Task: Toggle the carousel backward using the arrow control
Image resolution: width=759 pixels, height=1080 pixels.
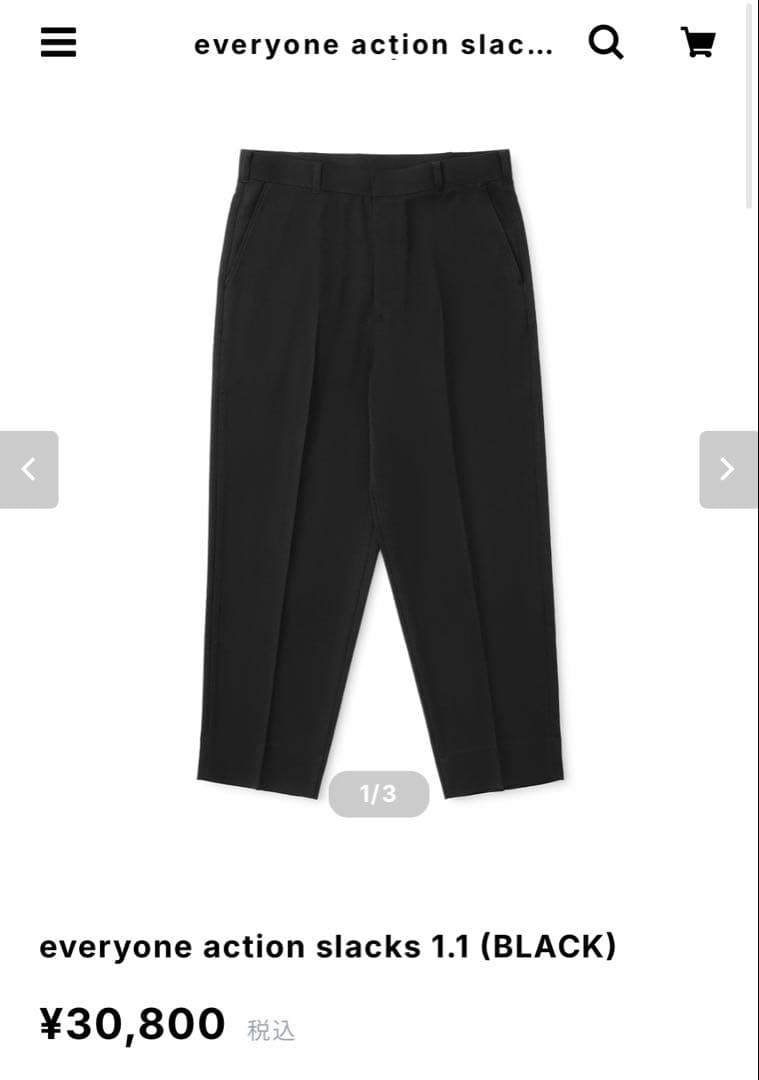Action: tap(30, 469)
